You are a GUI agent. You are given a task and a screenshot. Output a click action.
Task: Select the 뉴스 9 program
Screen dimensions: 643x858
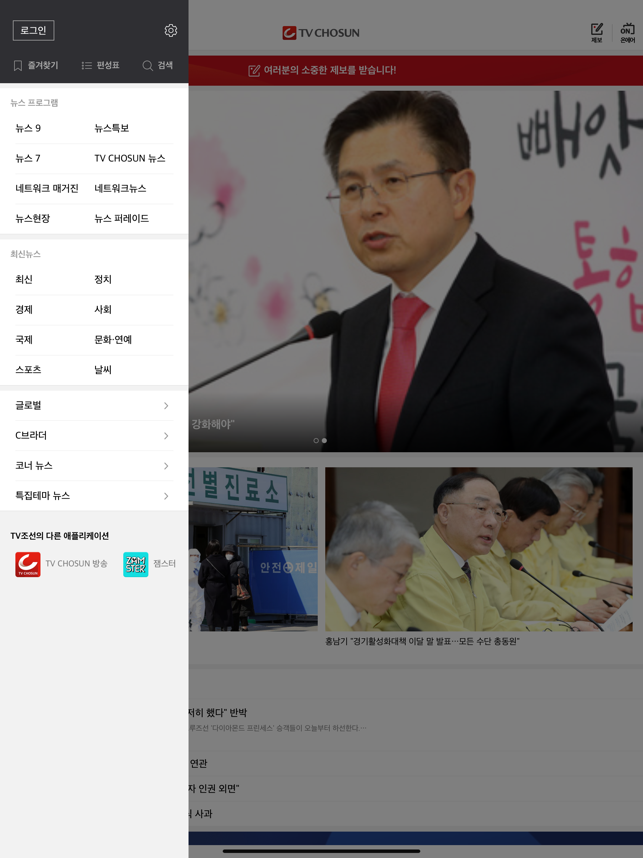28,128
